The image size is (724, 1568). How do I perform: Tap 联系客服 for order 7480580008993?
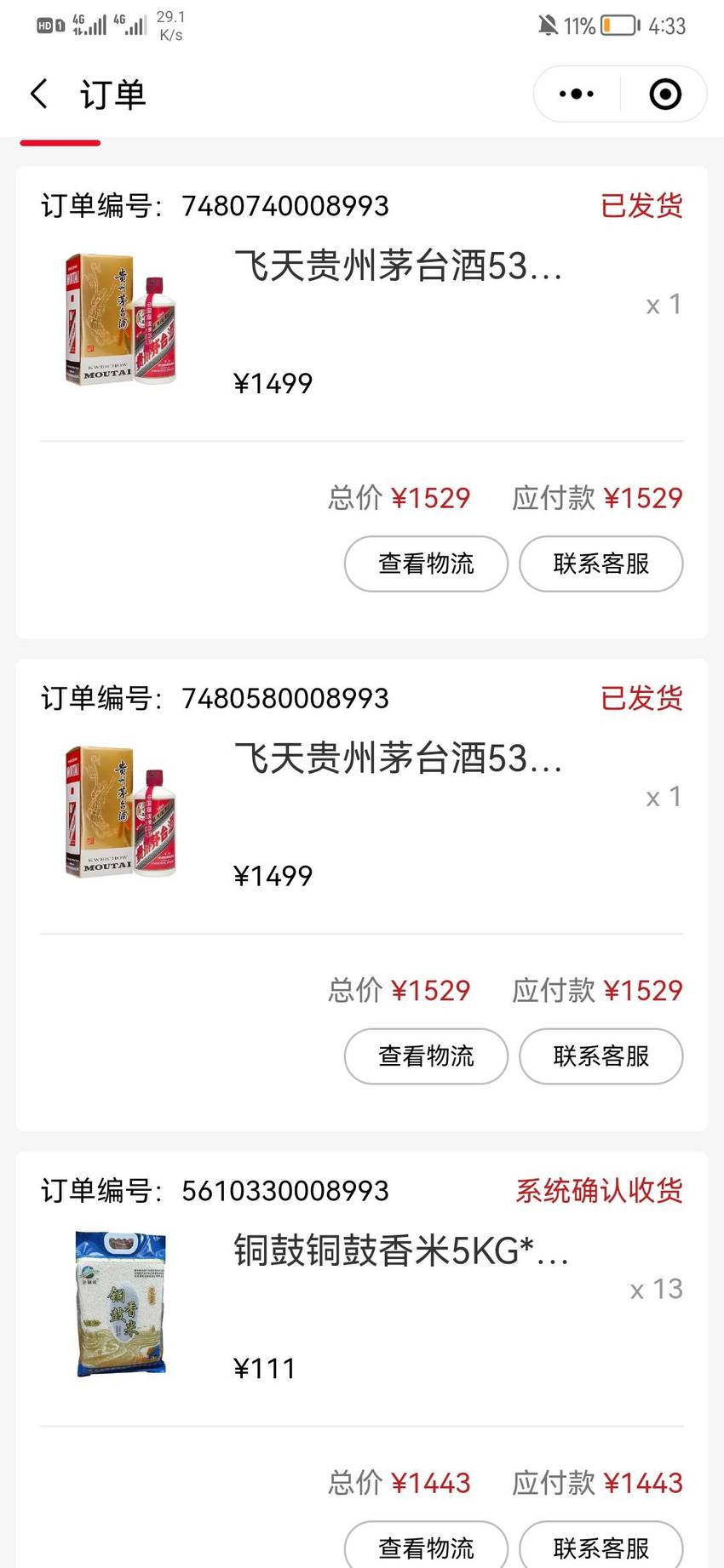601,1056
